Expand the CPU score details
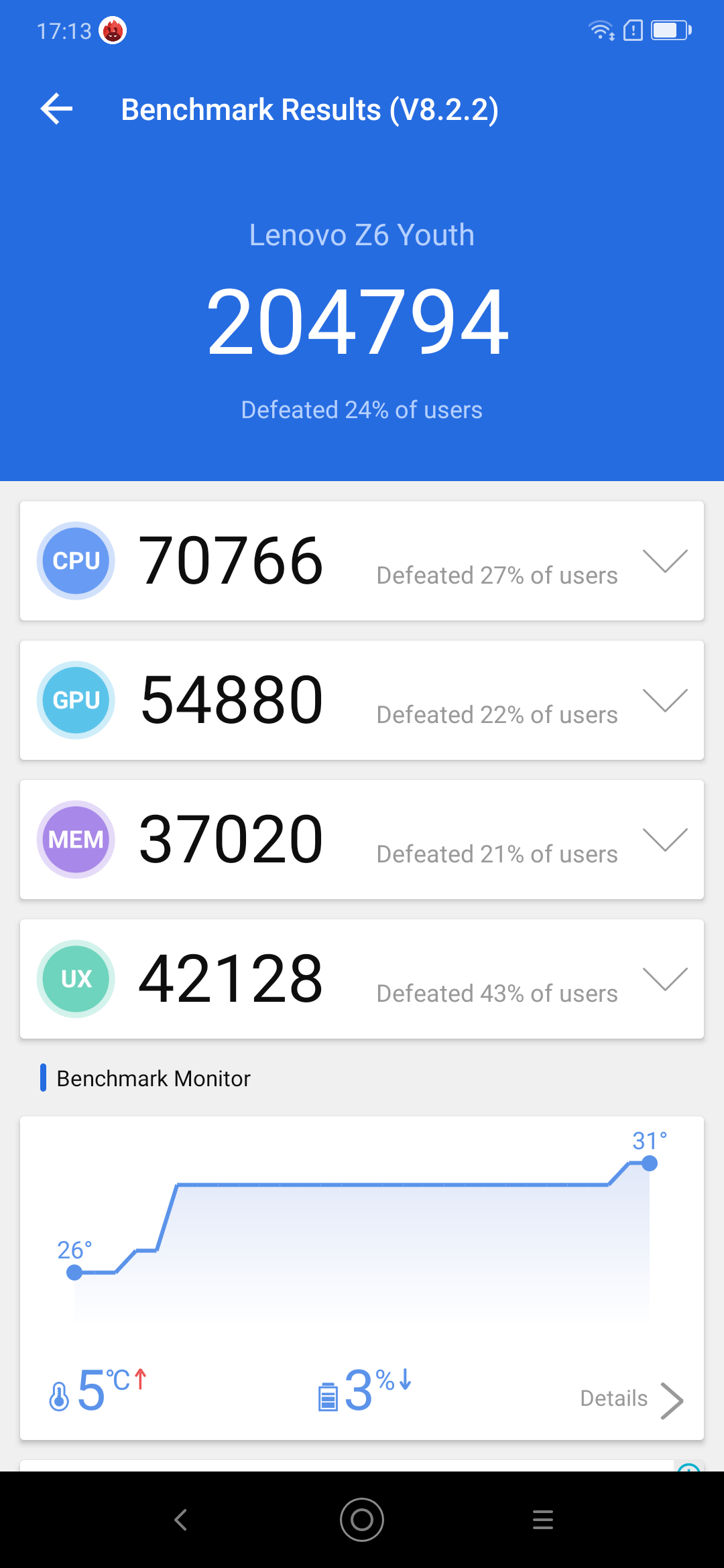 click(665, 561)
